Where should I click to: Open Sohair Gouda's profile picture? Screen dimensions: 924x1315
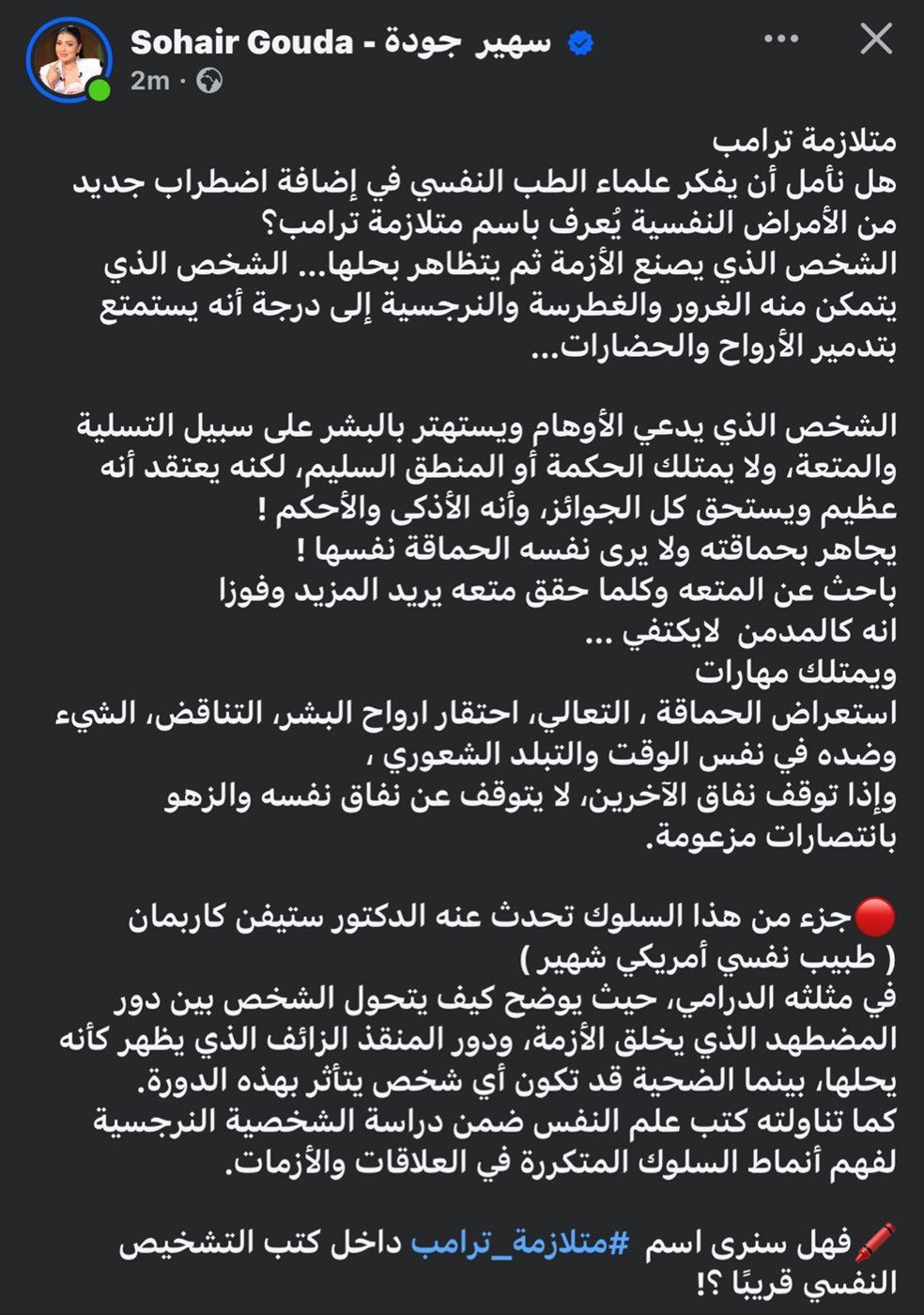[68, 58]
